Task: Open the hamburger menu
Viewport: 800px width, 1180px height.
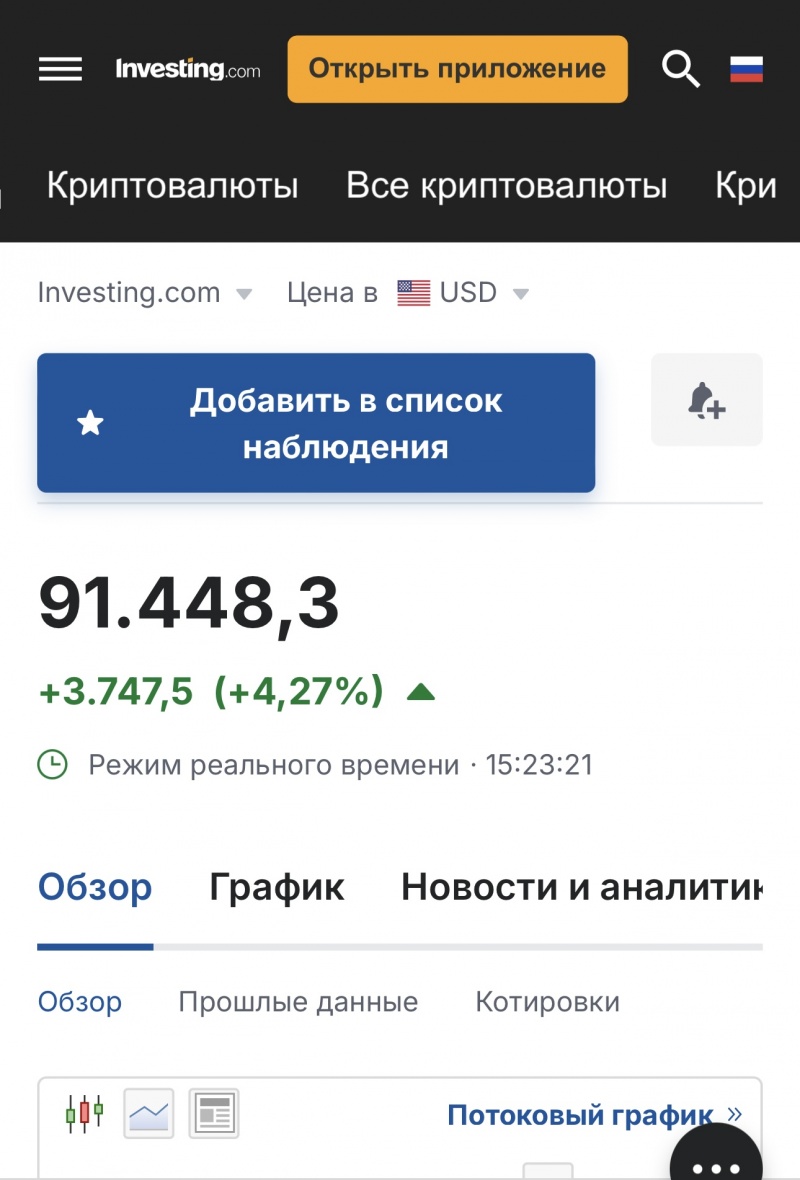Action: tap(60, 69)
